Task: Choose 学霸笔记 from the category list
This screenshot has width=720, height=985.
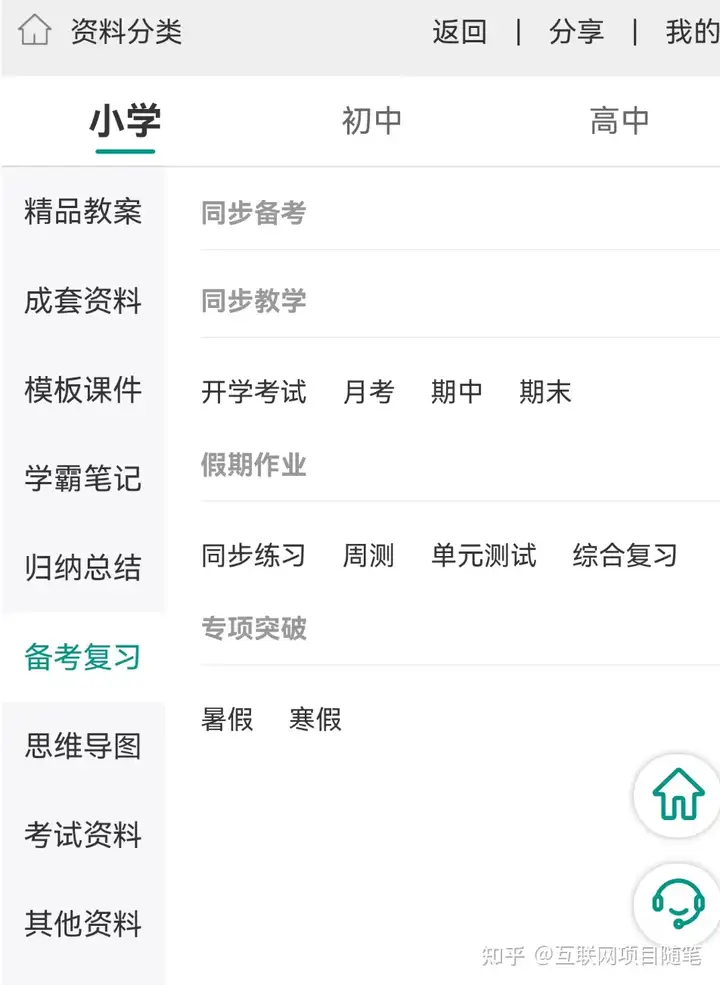Action: tap(85, 479)
